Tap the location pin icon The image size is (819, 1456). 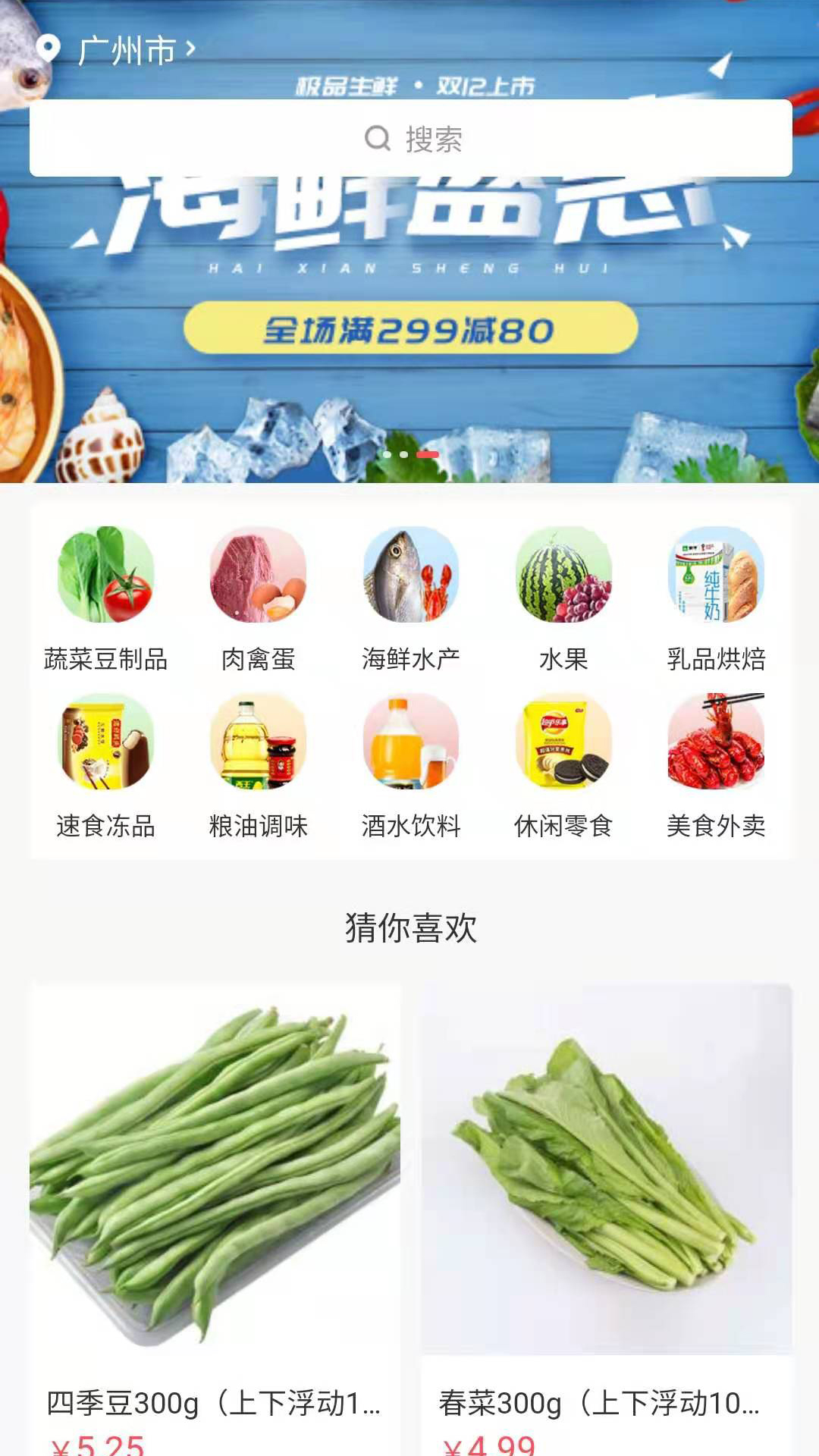coord(49,48)
